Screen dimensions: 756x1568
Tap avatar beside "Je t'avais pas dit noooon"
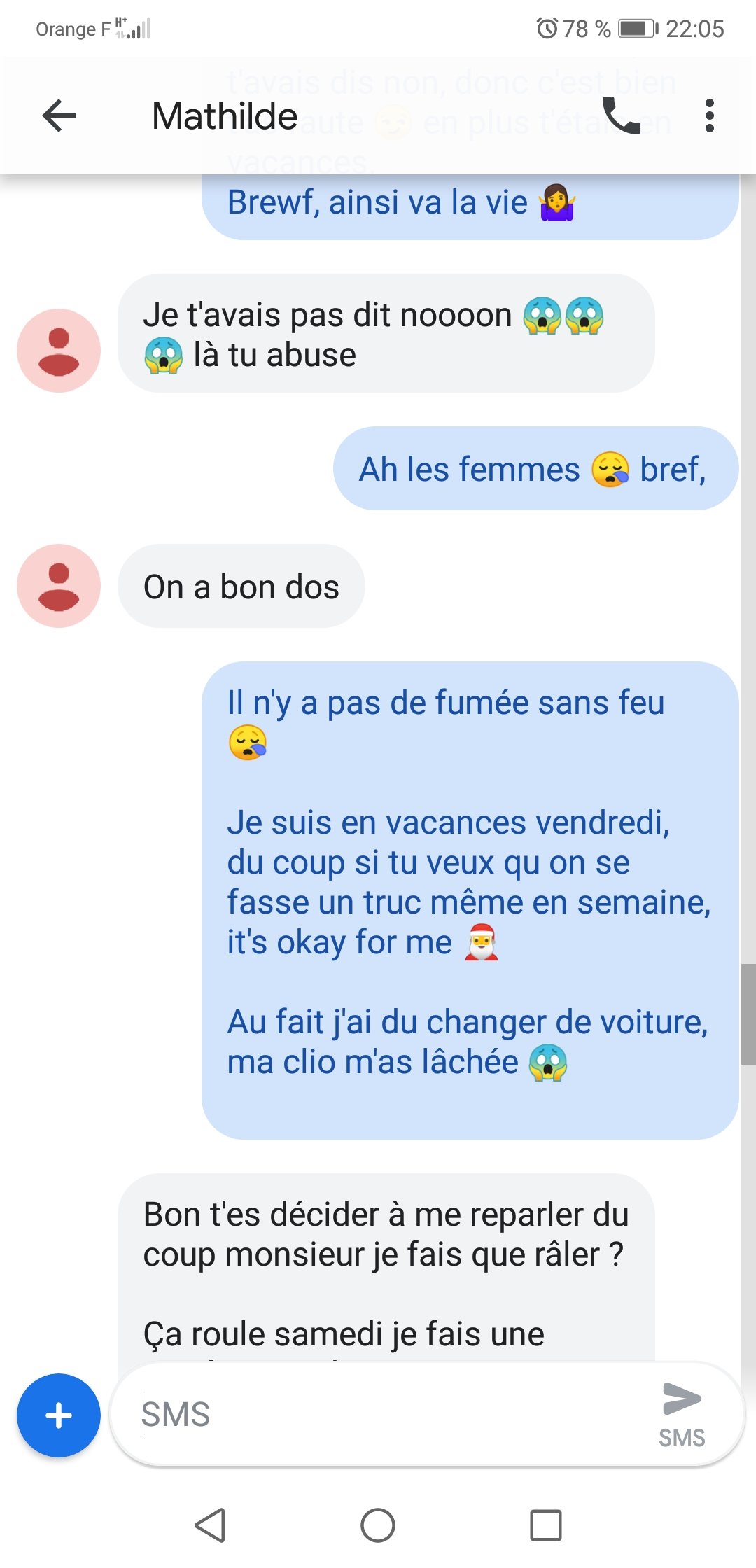(x=59, y=351)
